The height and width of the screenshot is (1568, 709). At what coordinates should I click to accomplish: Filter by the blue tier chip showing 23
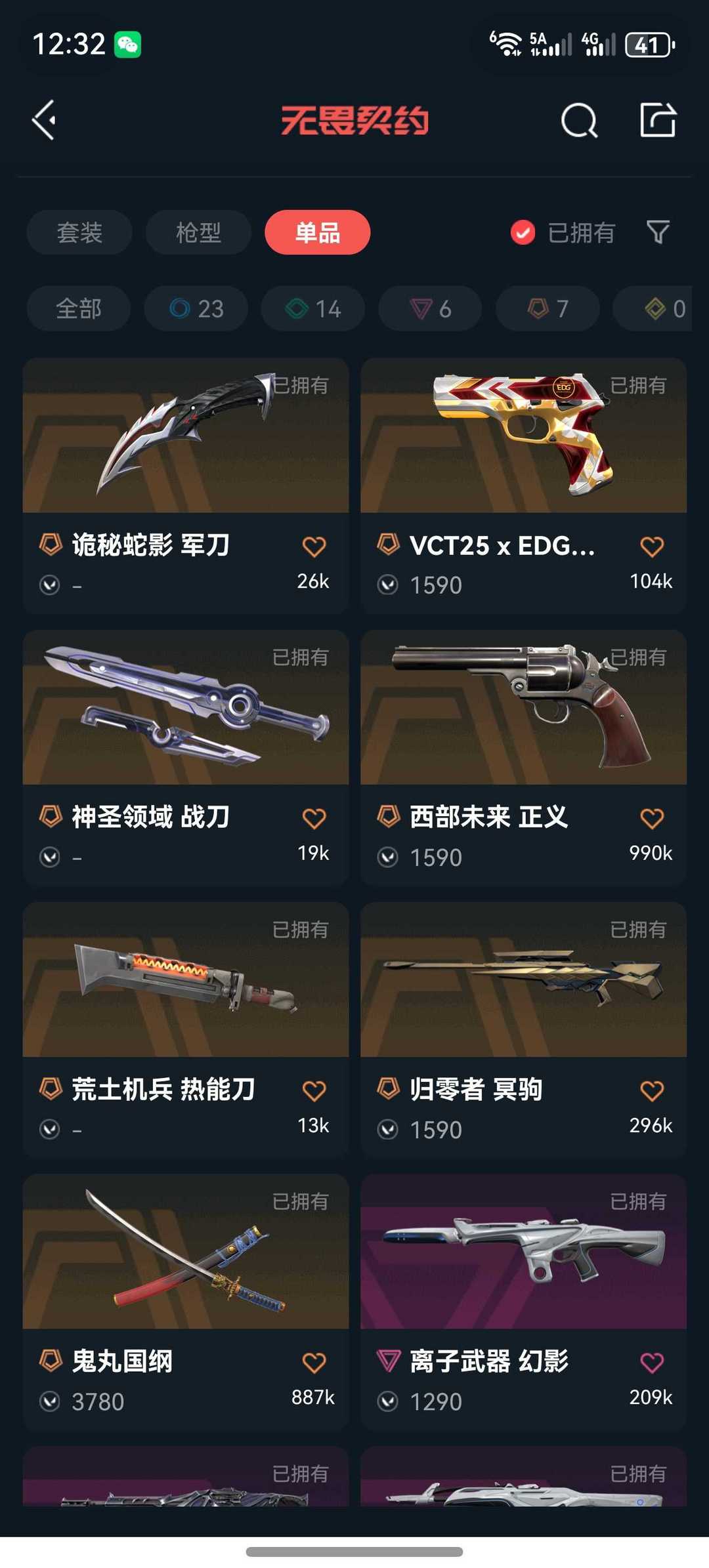click(x=196, y=308)
